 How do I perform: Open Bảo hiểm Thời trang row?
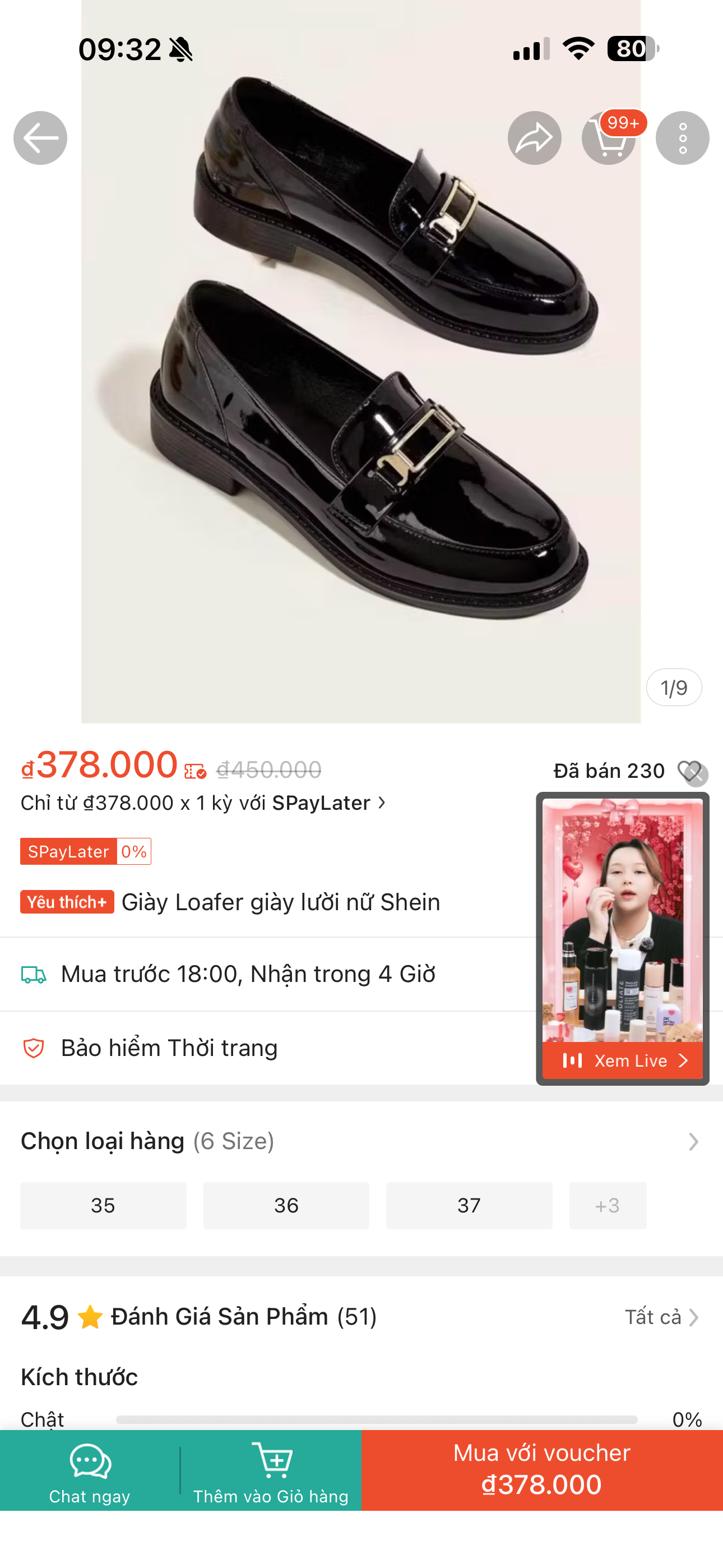[x=169, y=1048]
